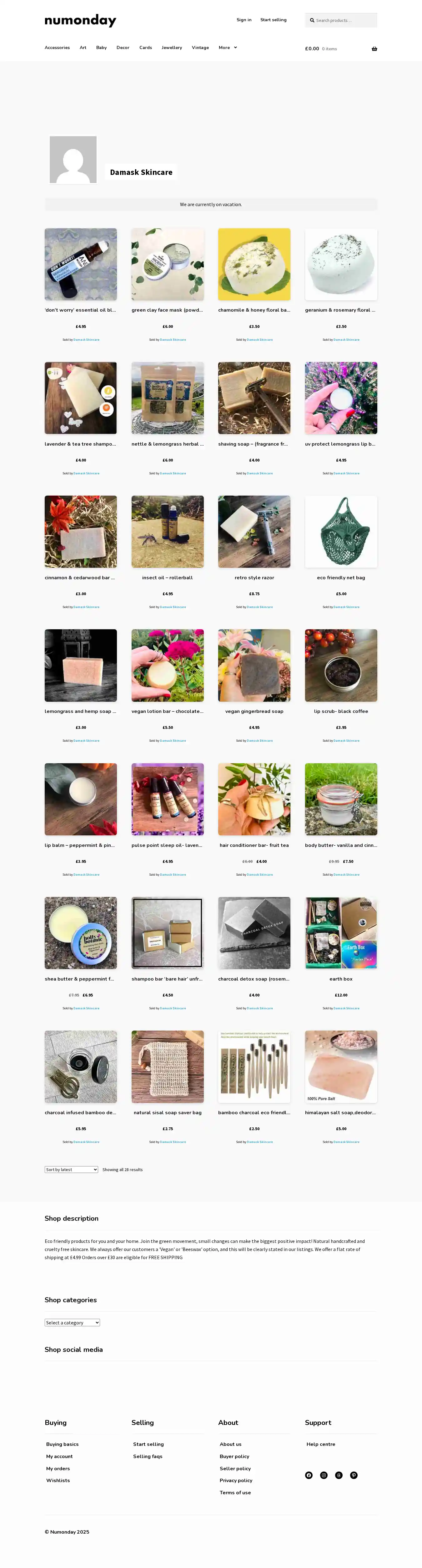View the retro style razor product
The image size is (422, 1568).
[x=254, y=532]
